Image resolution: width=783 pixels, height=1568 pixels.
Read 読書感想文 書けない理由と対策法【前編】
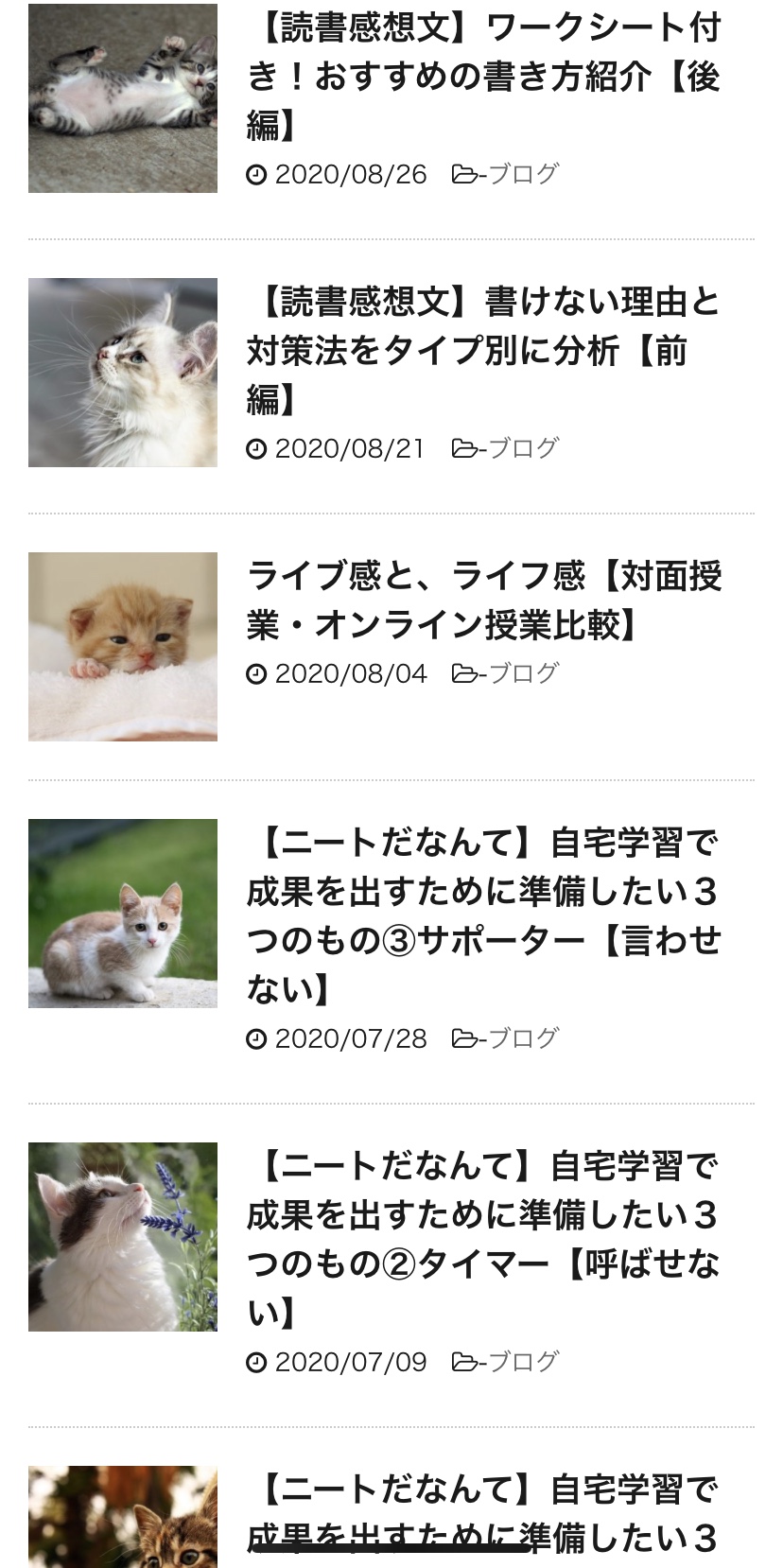pos(484,351)
